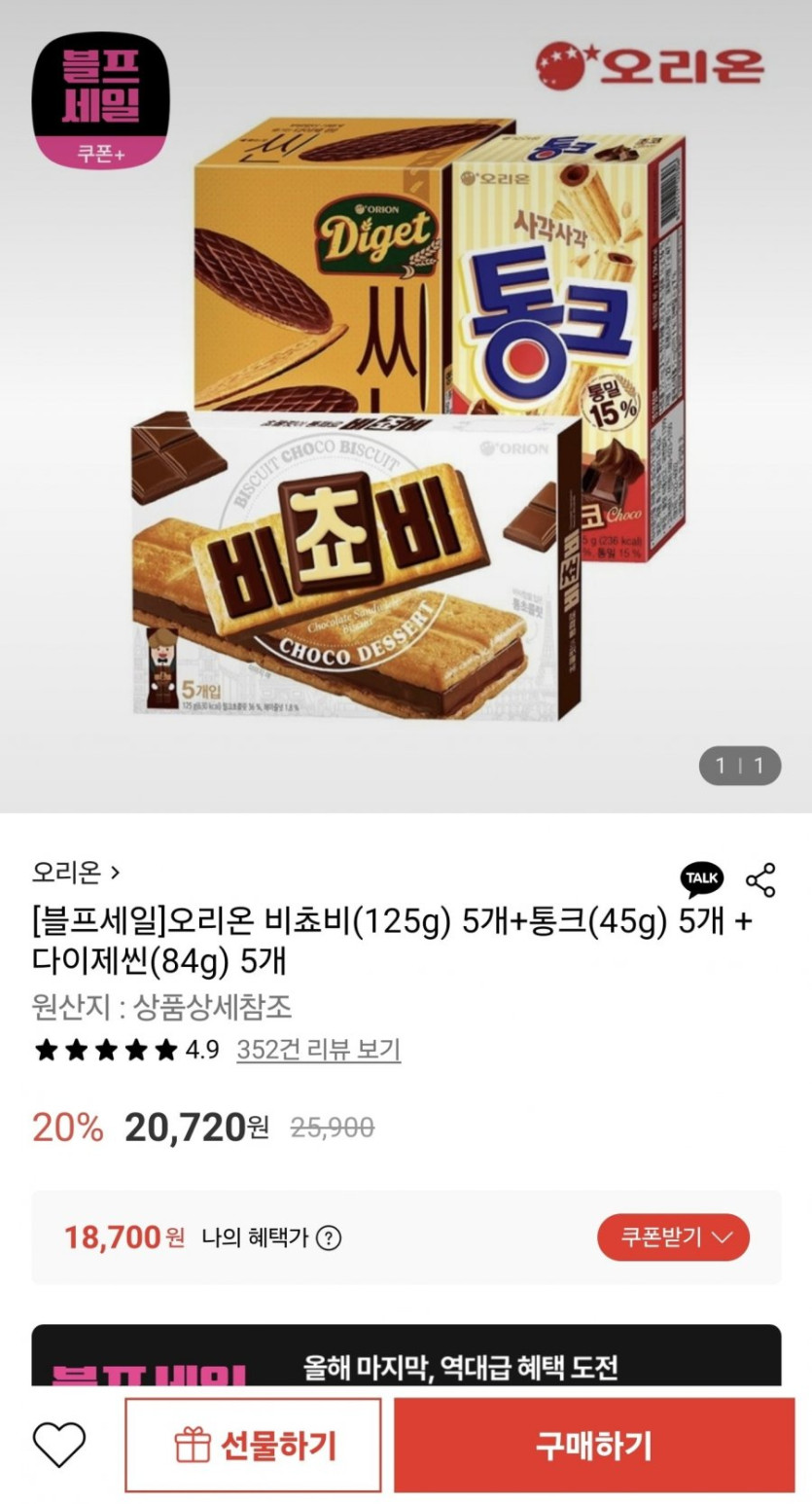Tap 구매하기 to purchase
This screenshot has width=812, height=1504.
point(593,1445)
